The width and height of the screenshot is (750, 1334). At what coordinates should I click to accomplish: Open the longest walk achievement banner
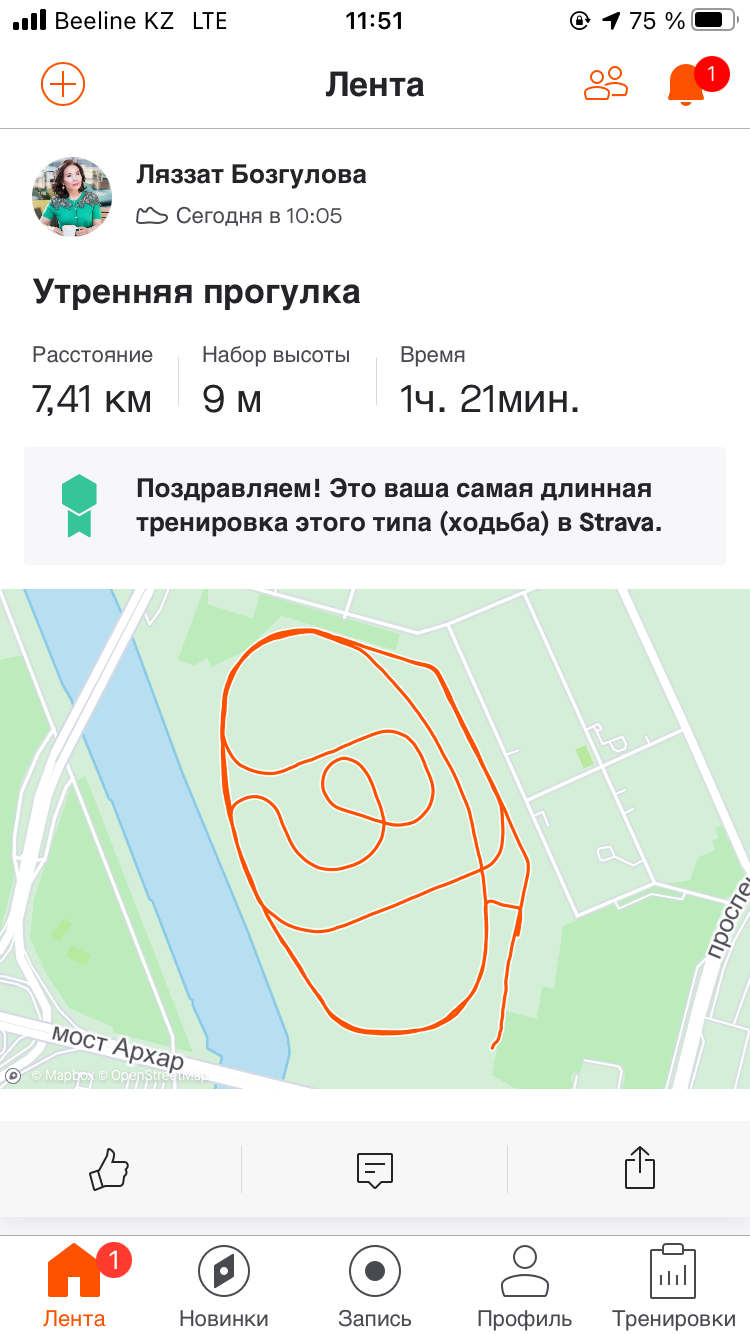pyautogui.click(x=375, y=506)
